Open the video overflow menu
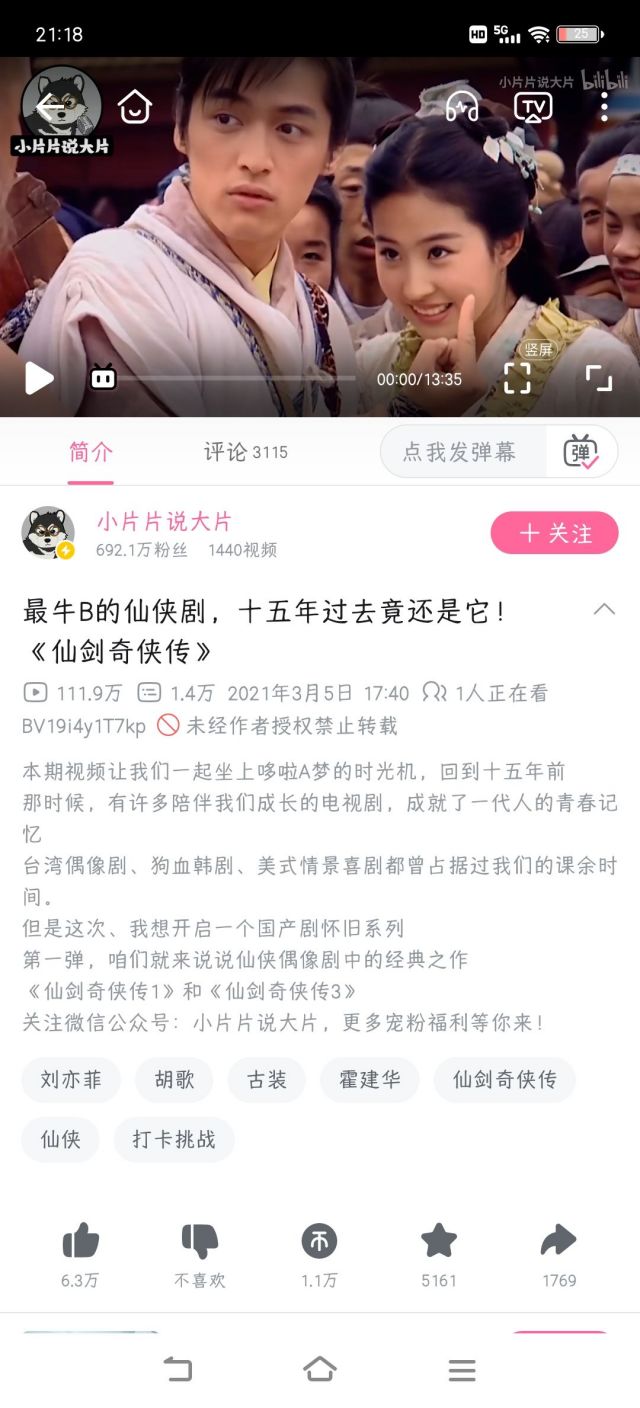The image size is (640, 1408). 604,106
